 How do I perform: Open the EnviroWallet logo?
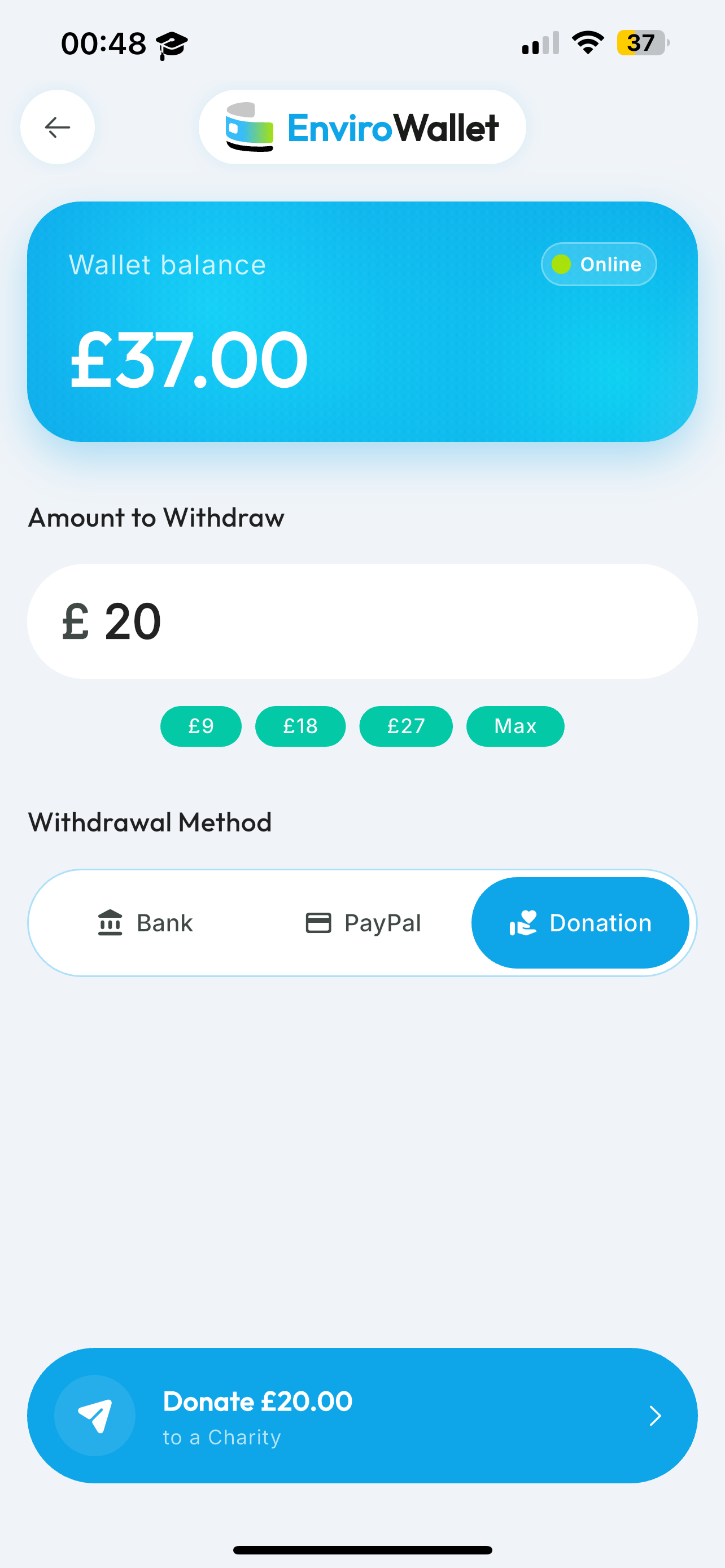click(363, 127)
